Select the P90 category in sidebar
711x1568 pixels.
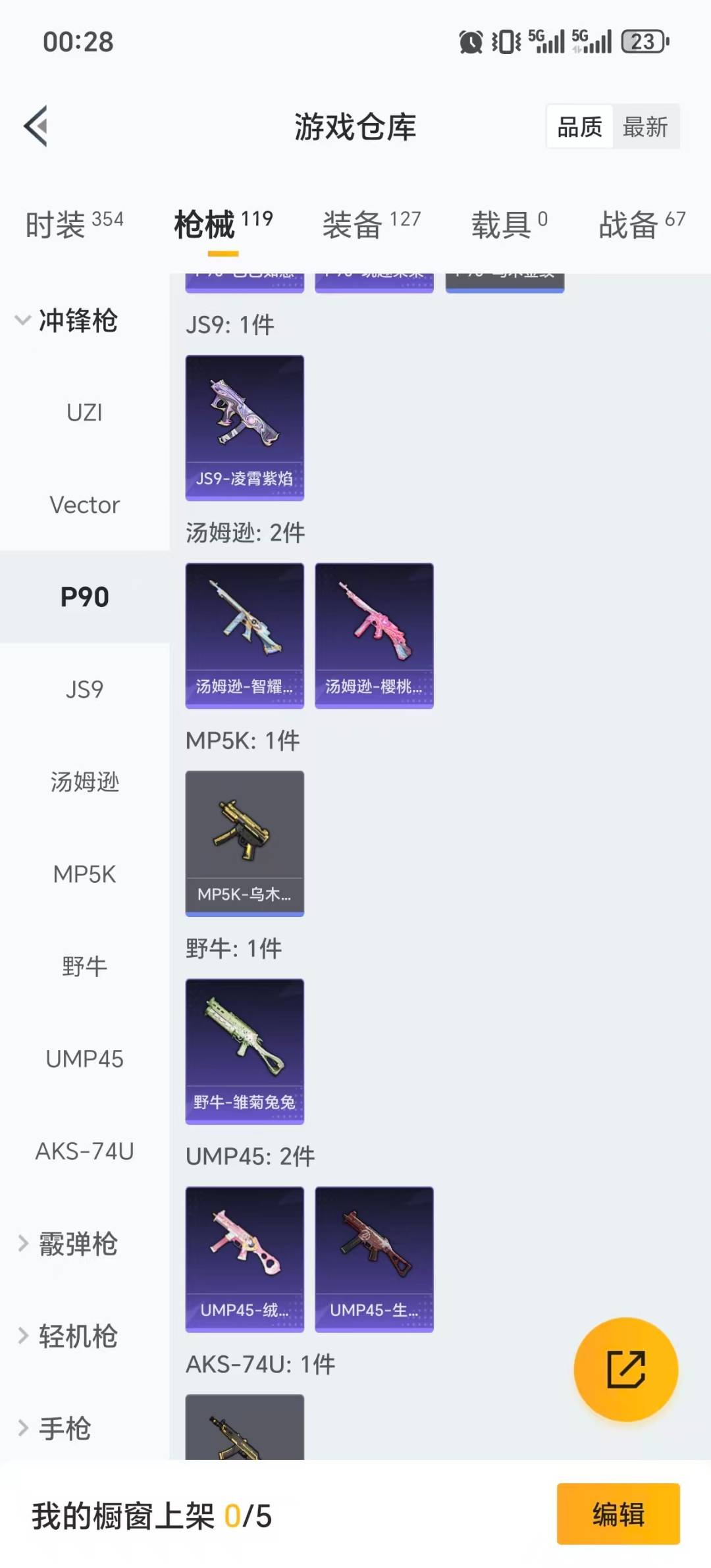click(84, 597)
